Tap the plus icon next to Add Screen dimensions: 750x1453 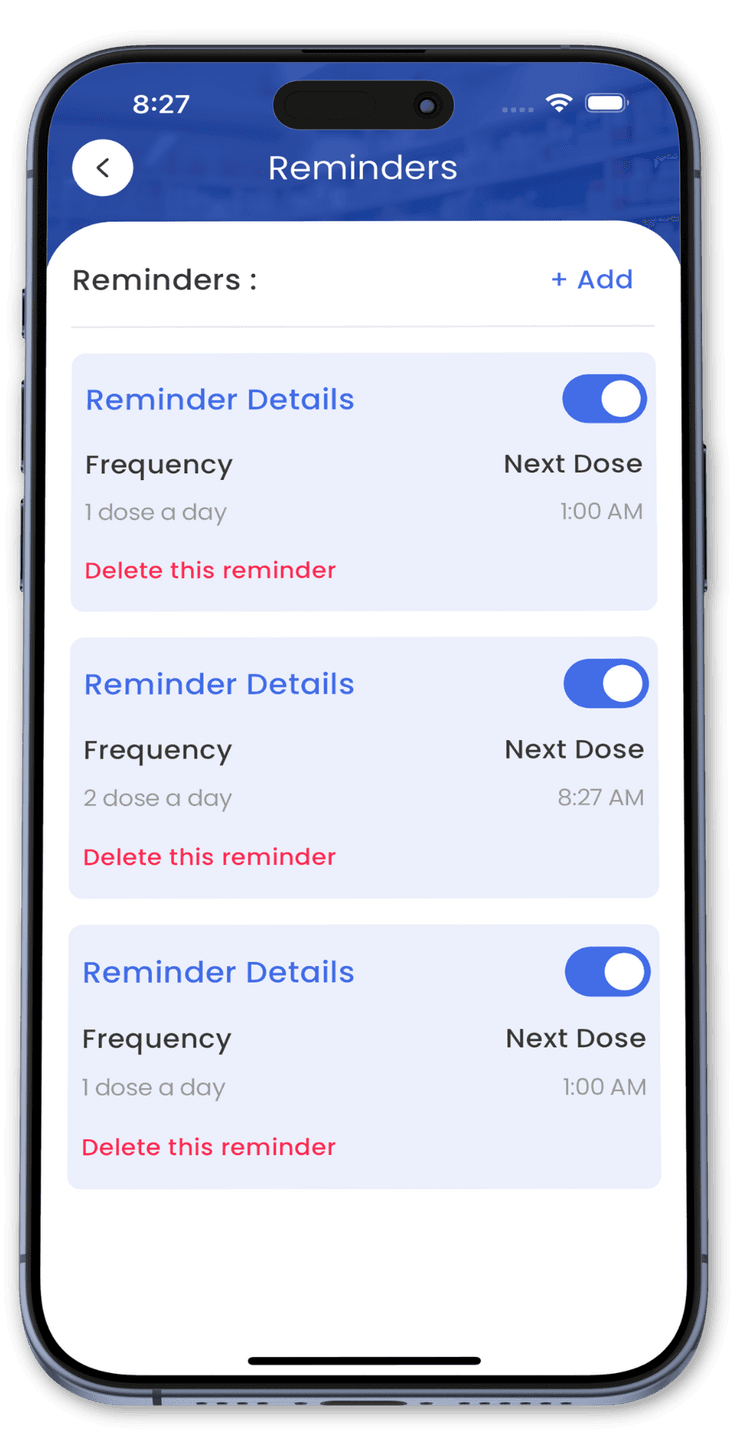pyautogui.click(x=560, y=280)
